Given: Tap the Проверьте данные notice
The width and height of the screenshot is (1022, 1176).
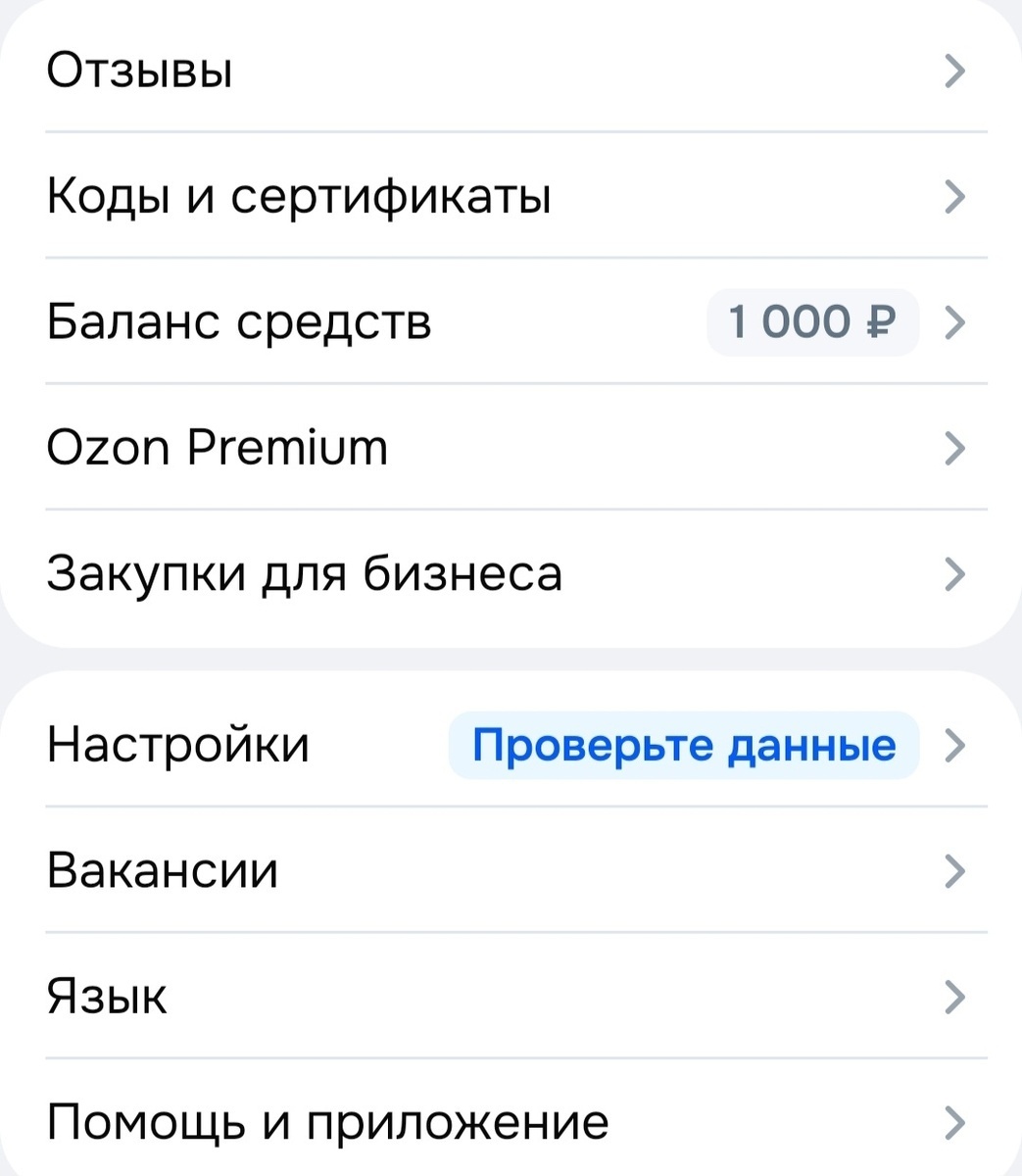Looking at the screenshot, I should coord(683,745).
